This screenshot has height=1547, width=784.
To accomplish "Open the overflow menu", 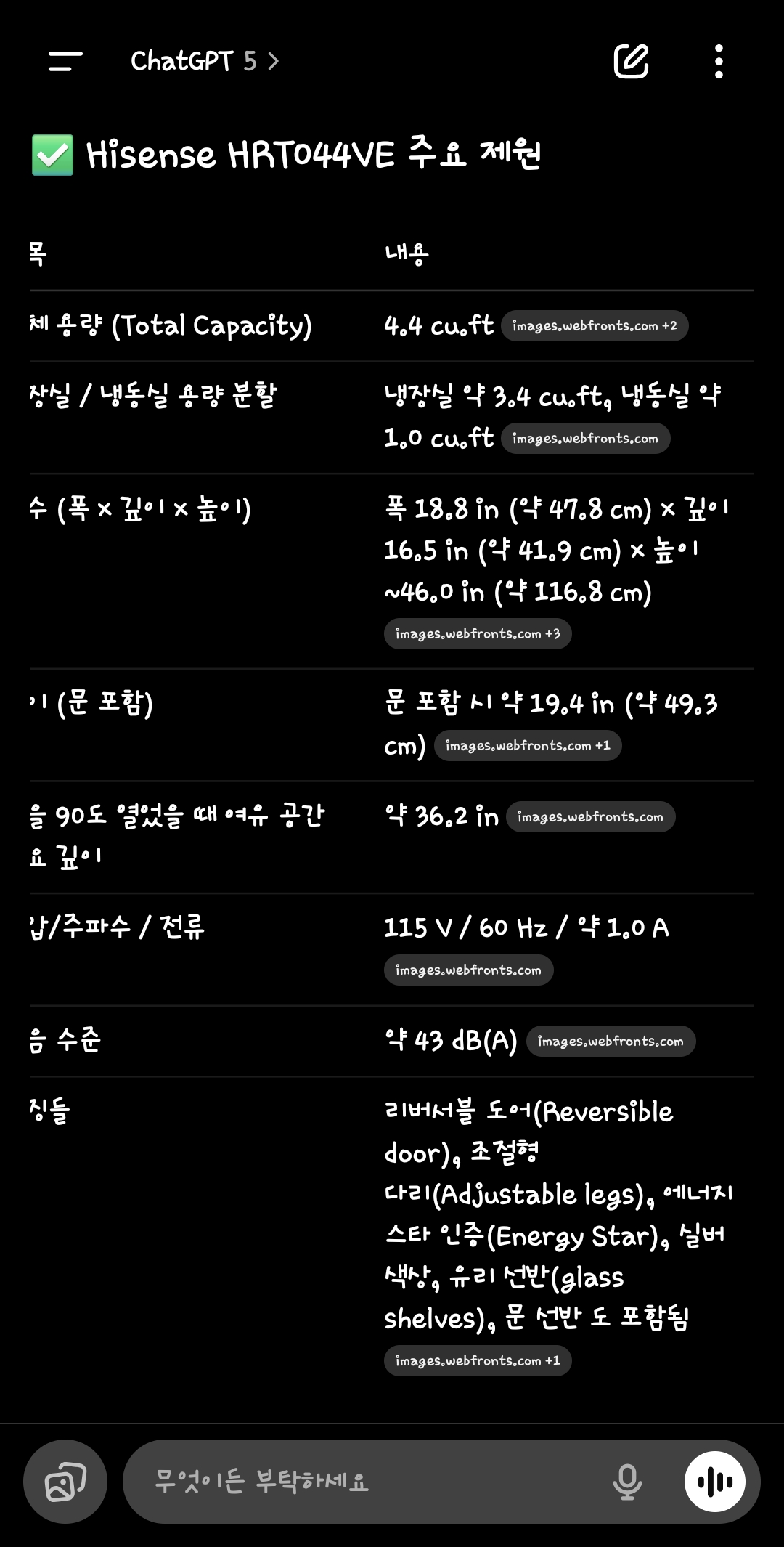I will pos(719,61).
